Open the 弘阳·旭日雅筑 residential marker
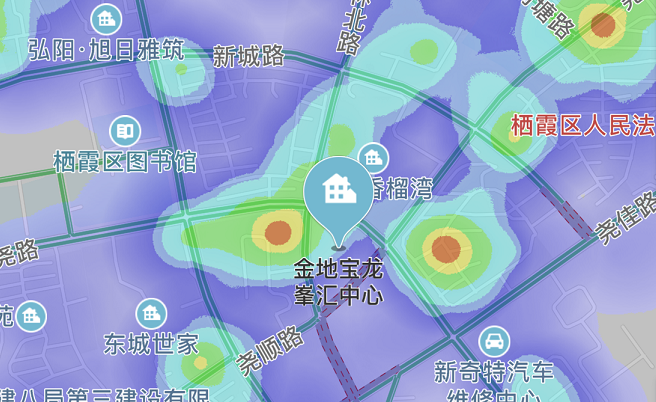This screenshot has width=656, height=402. [106, 18]
